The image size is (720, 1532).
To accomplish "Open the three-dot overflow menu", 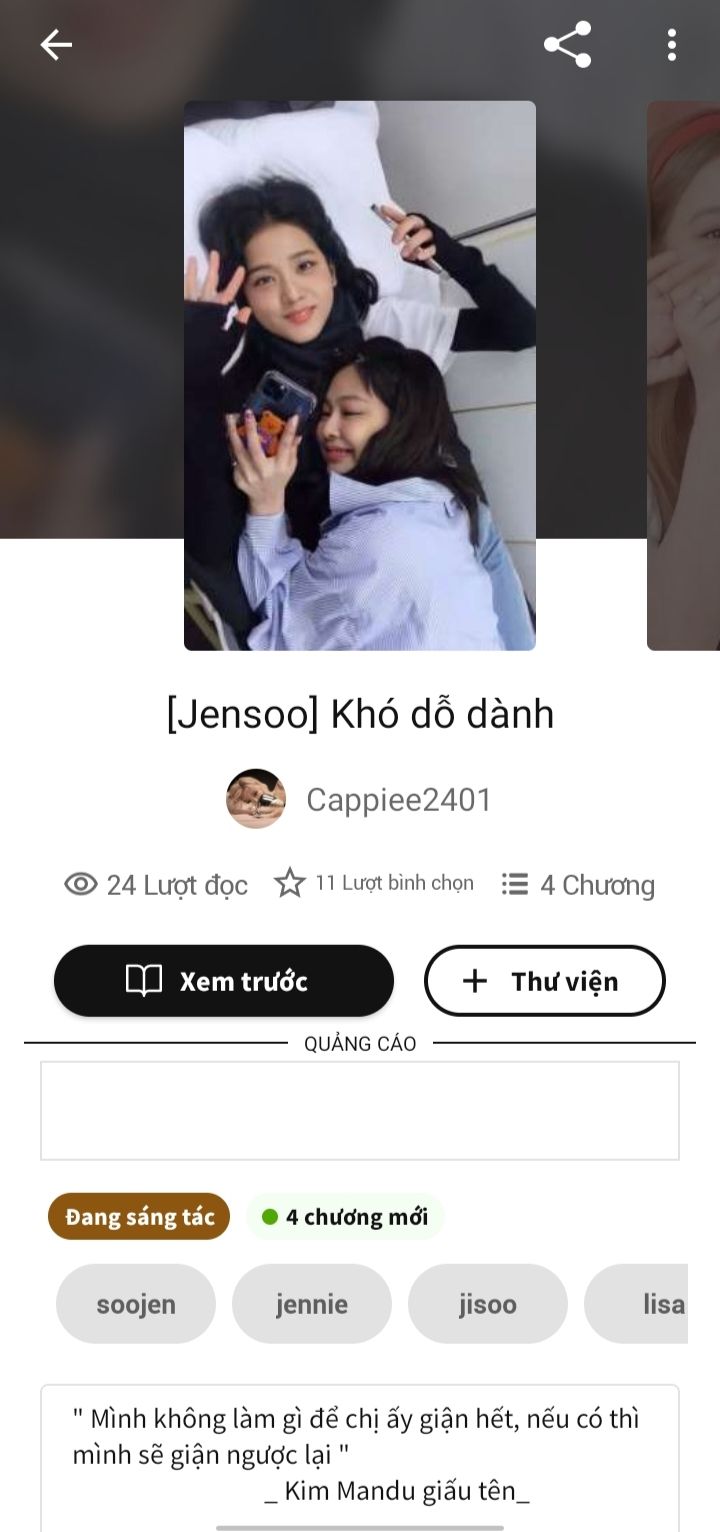I will click(x=671, y=45).
